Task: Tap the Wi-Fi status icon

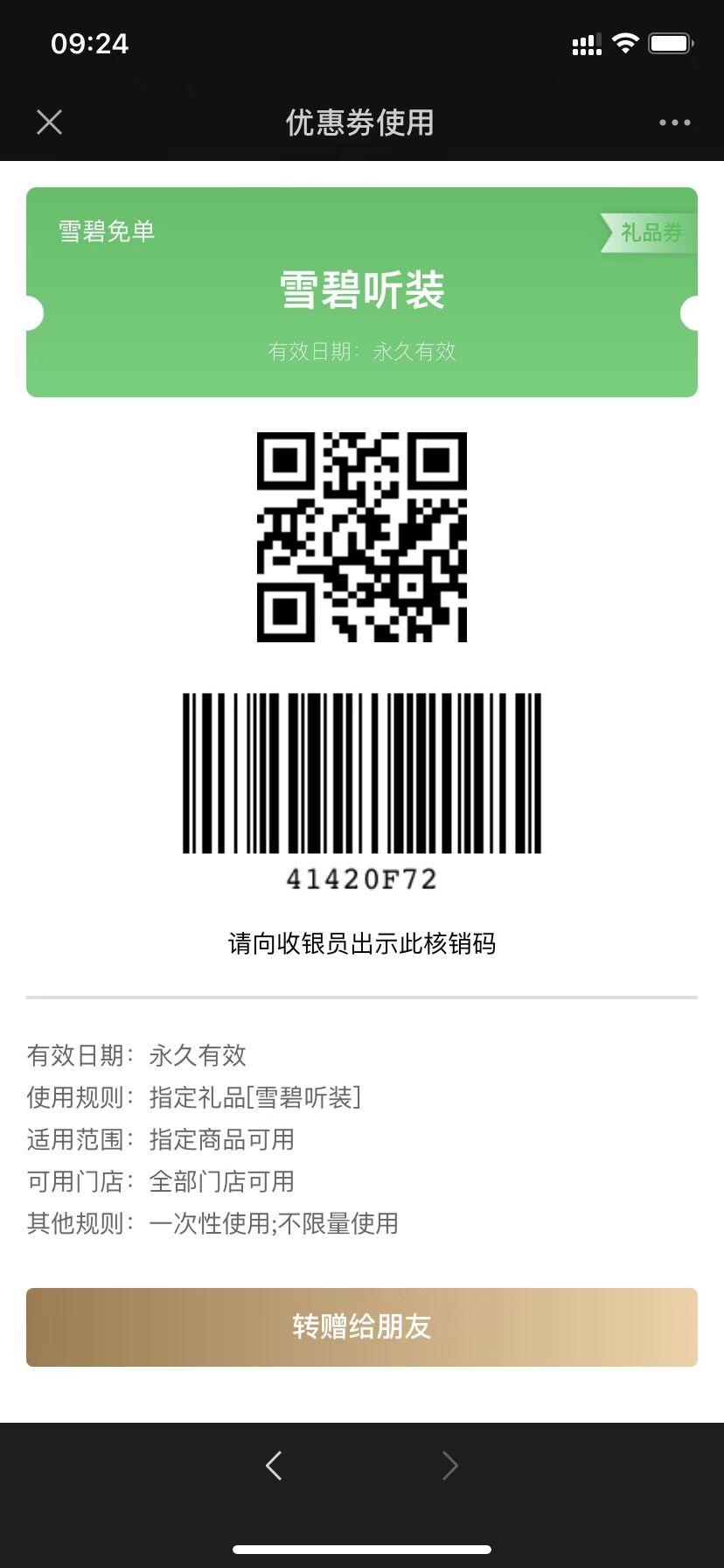Action: (x=623, y=42)
